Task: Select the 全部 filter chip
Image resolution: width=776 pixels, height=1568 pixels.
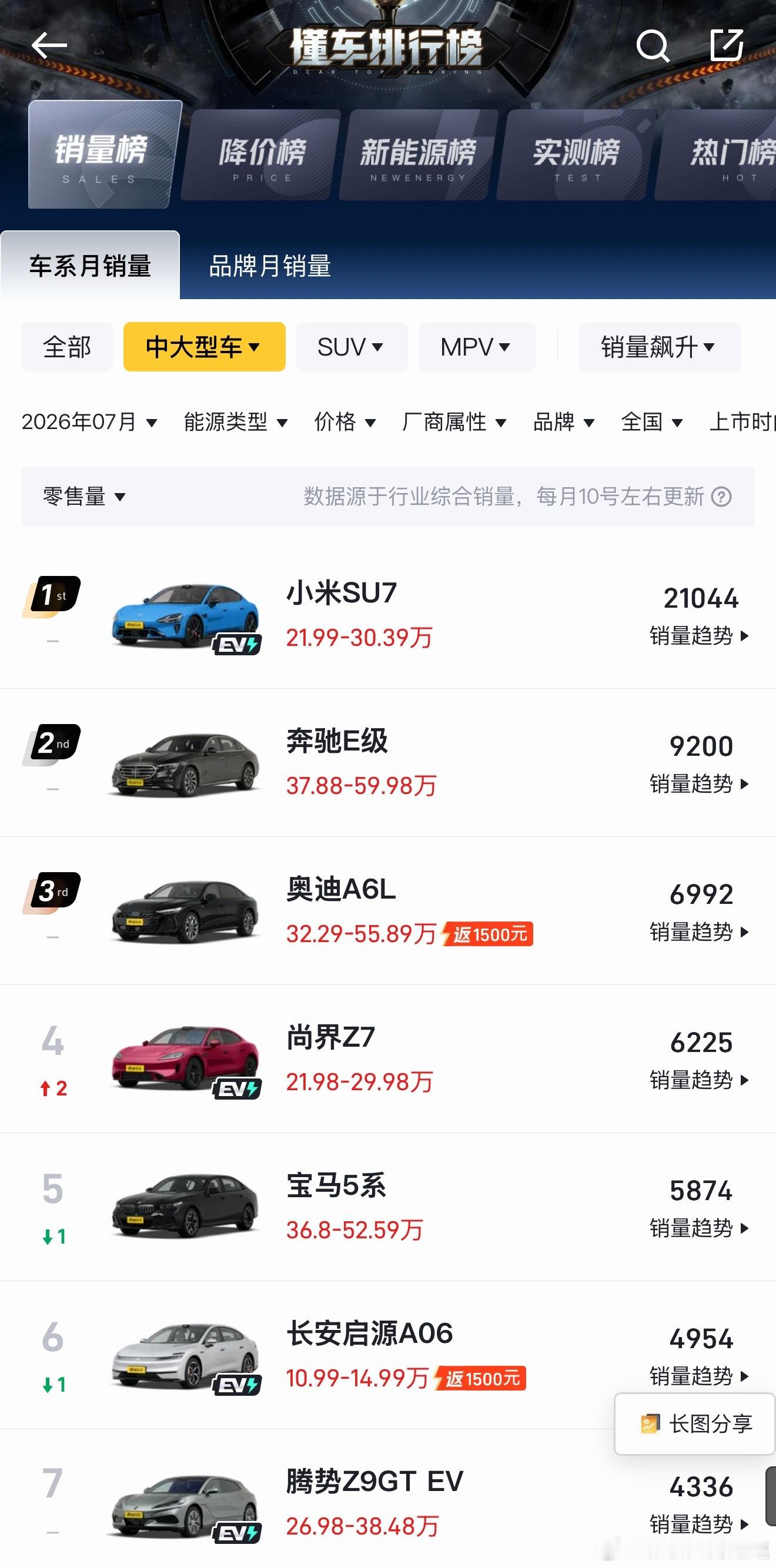Action: 67,347
